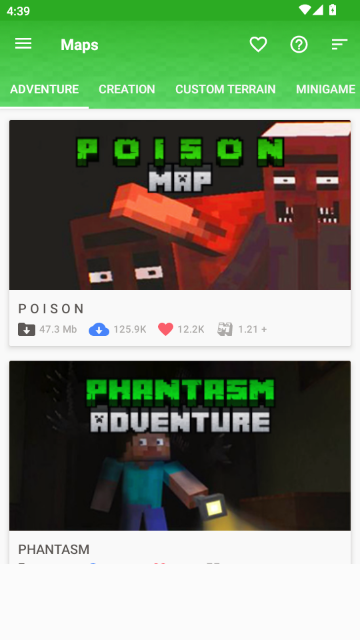Open the sort options icon

point(339,44)
